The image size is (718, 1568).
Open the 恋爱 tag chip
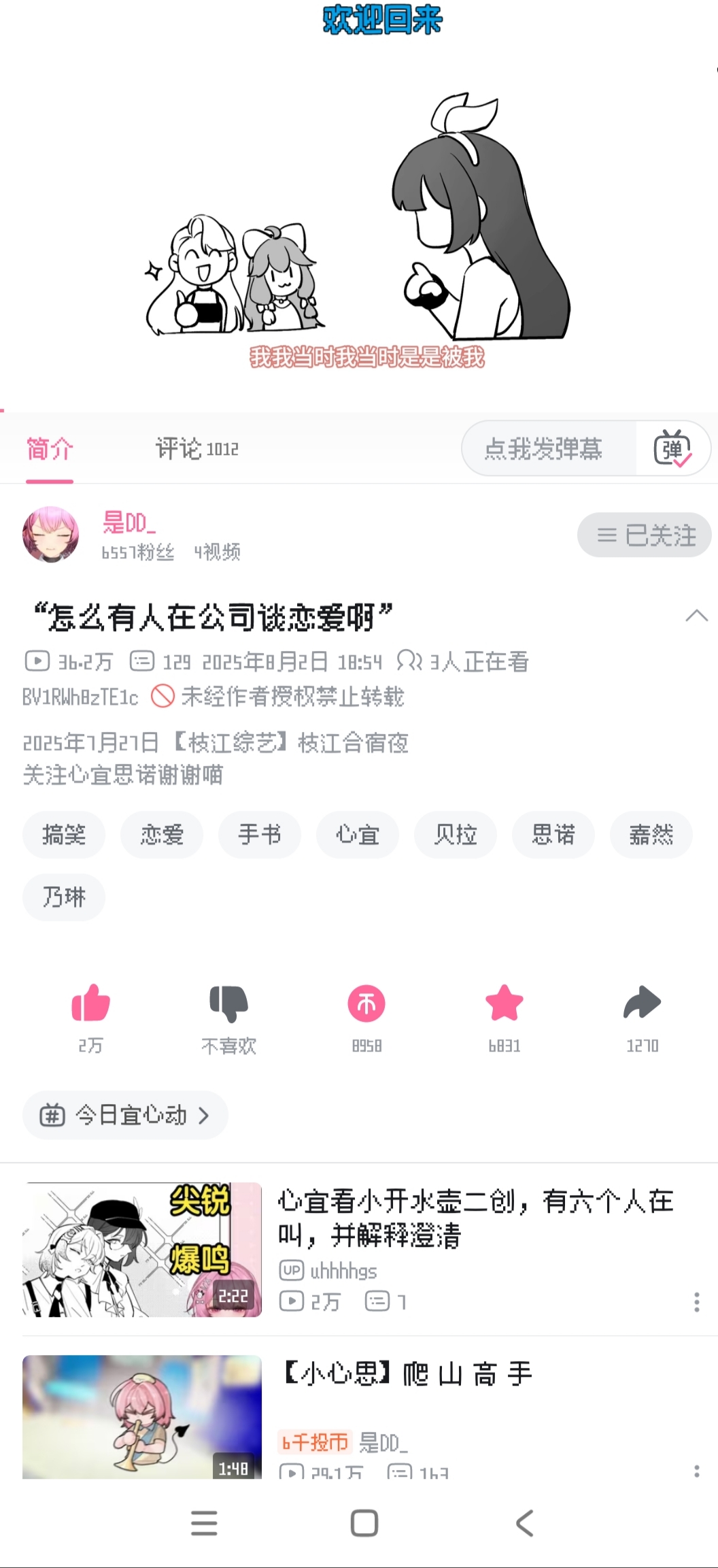coord(162,835)
